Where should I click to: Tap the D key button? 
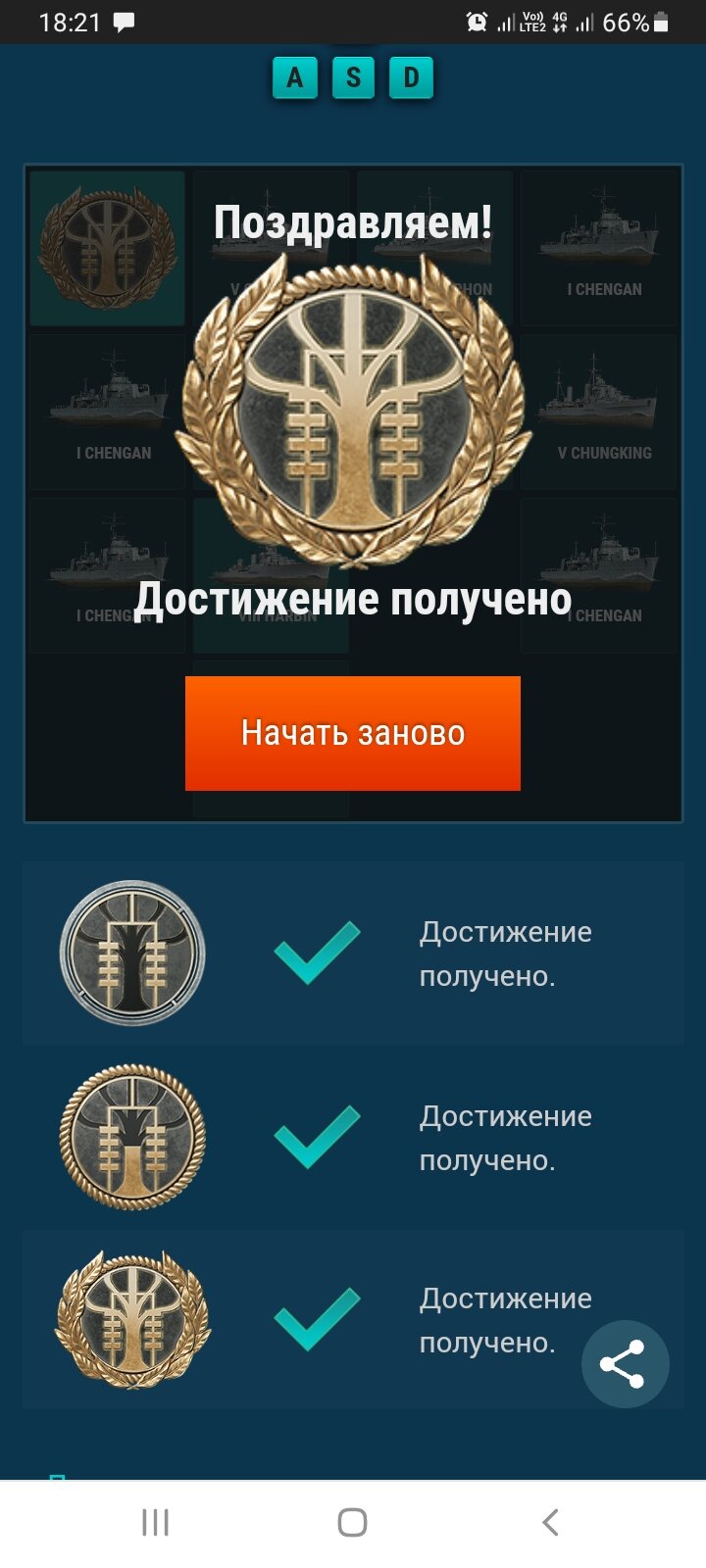[412, 77]
